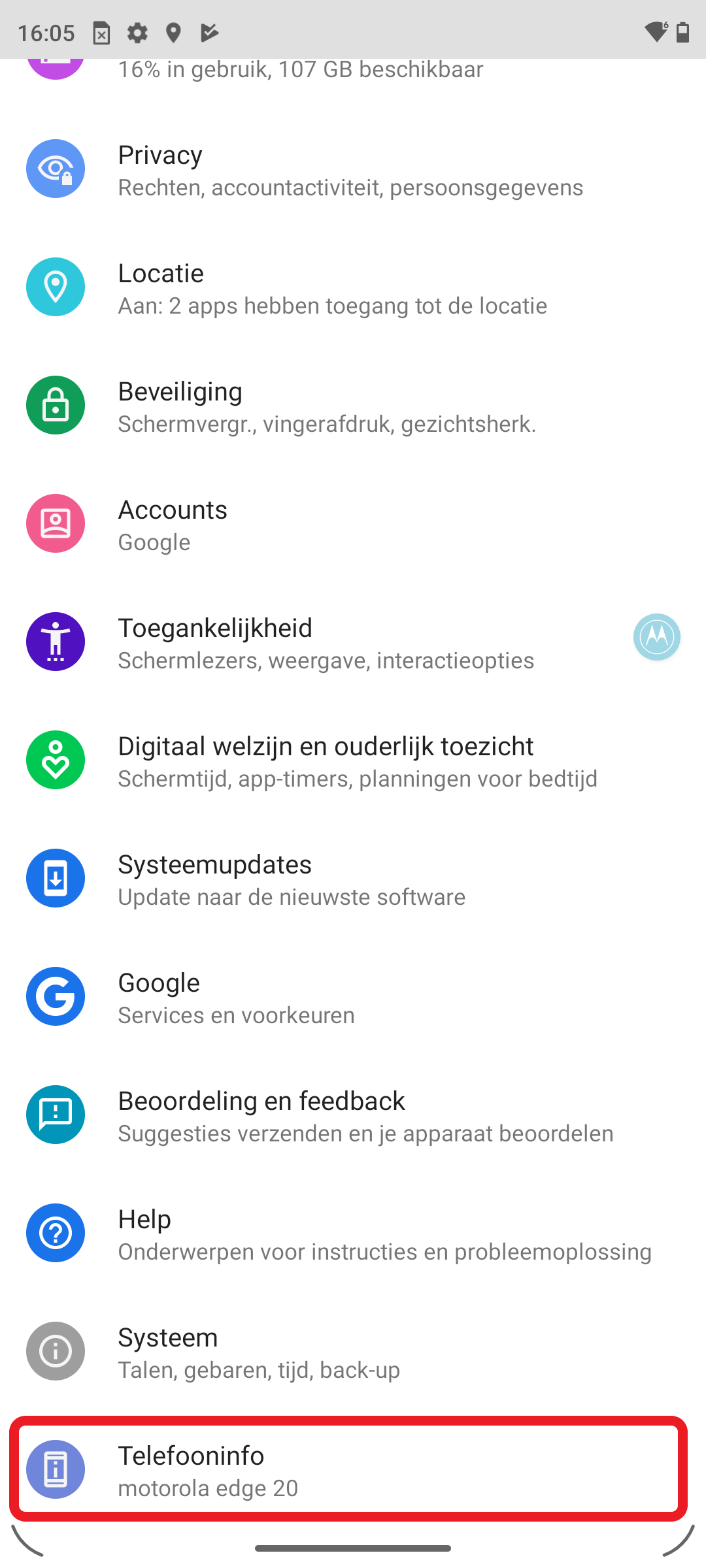Tap the floating Motorola logo icon
The image size is (706, 1568).
(x=657, y=637)
